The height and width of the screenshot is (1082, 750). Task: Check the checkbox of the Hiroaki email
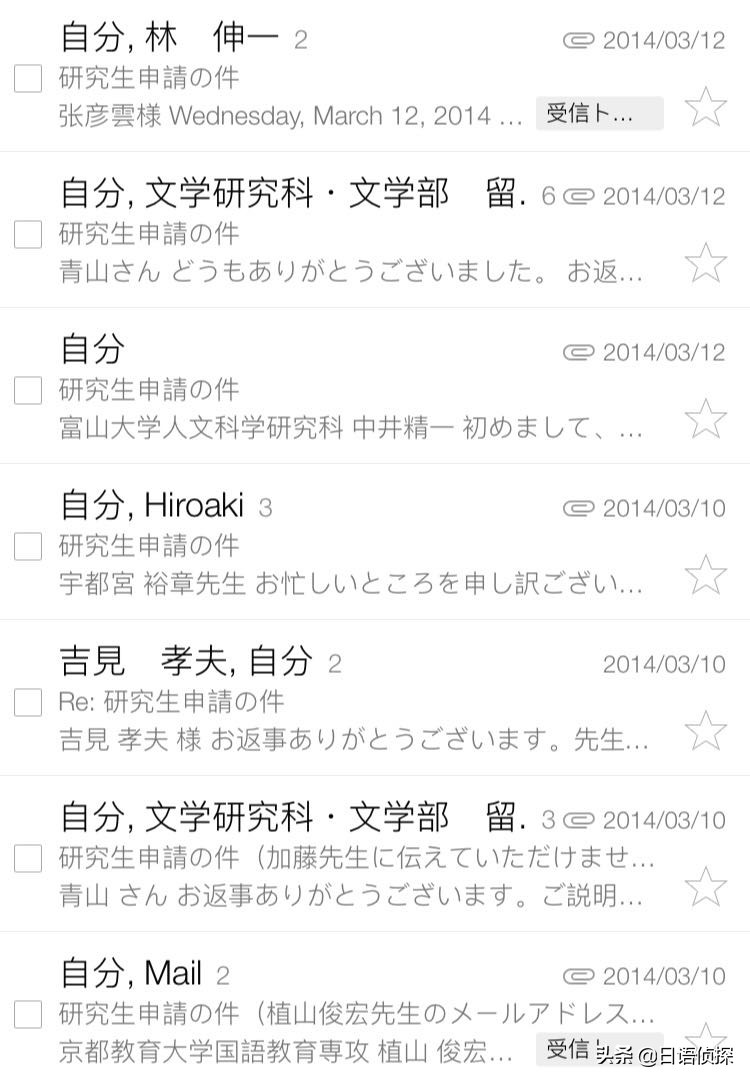click(28, 545)
